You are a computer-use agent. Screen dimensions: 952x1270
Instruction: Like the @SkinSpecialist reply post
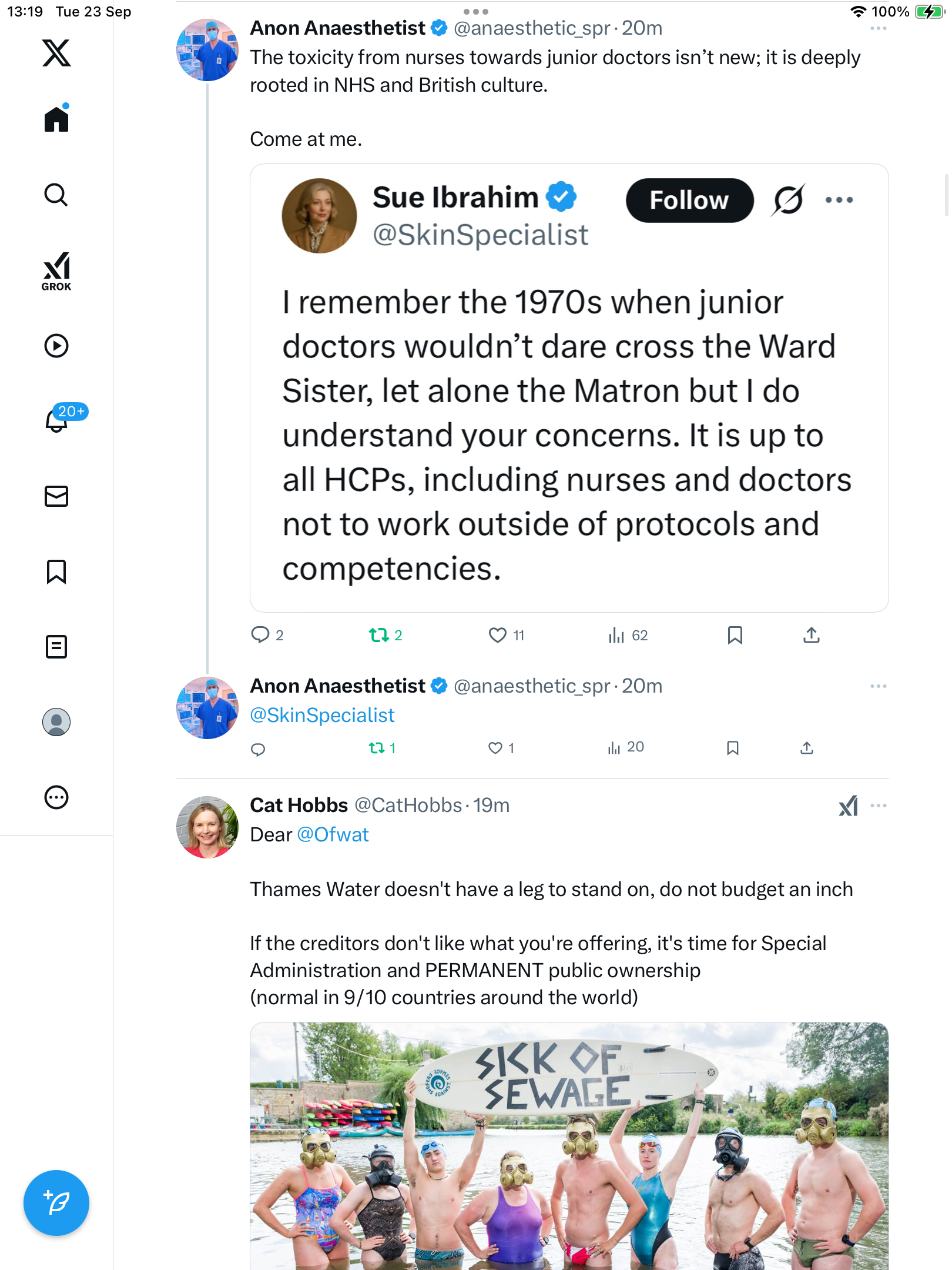[x=495, y=748]
